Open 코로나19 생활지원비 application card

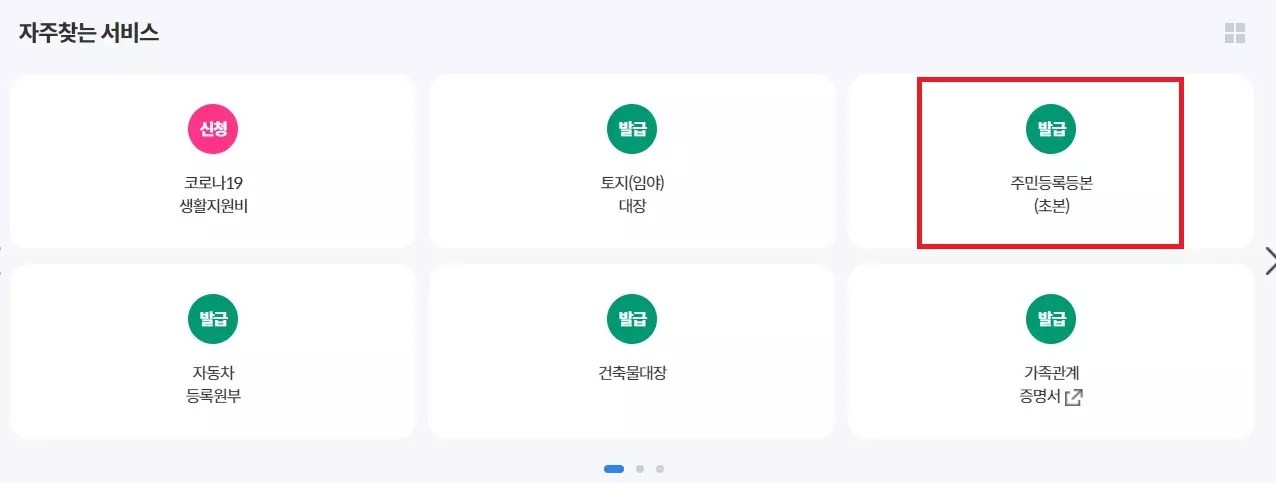[x=213, y=161]
